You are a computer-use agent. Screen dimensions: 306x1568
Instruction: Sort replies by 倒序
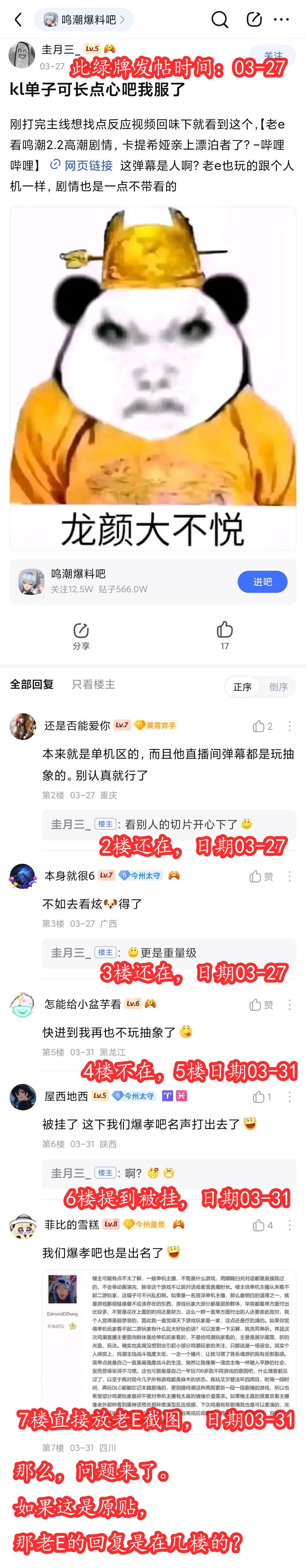coord(278,687)
